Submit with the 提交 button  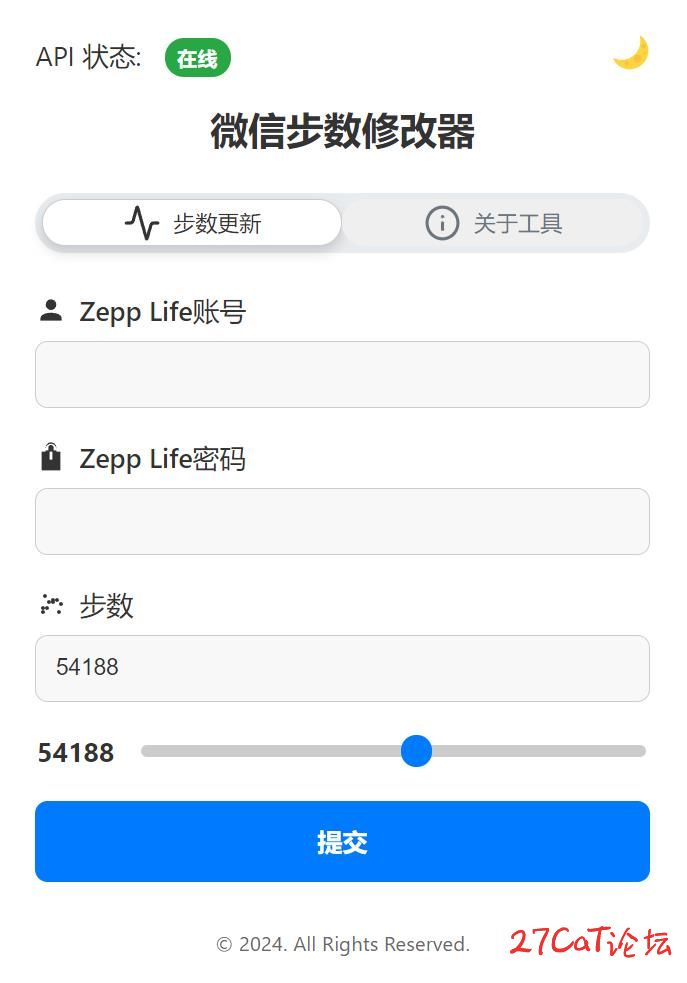pos(342,841)
